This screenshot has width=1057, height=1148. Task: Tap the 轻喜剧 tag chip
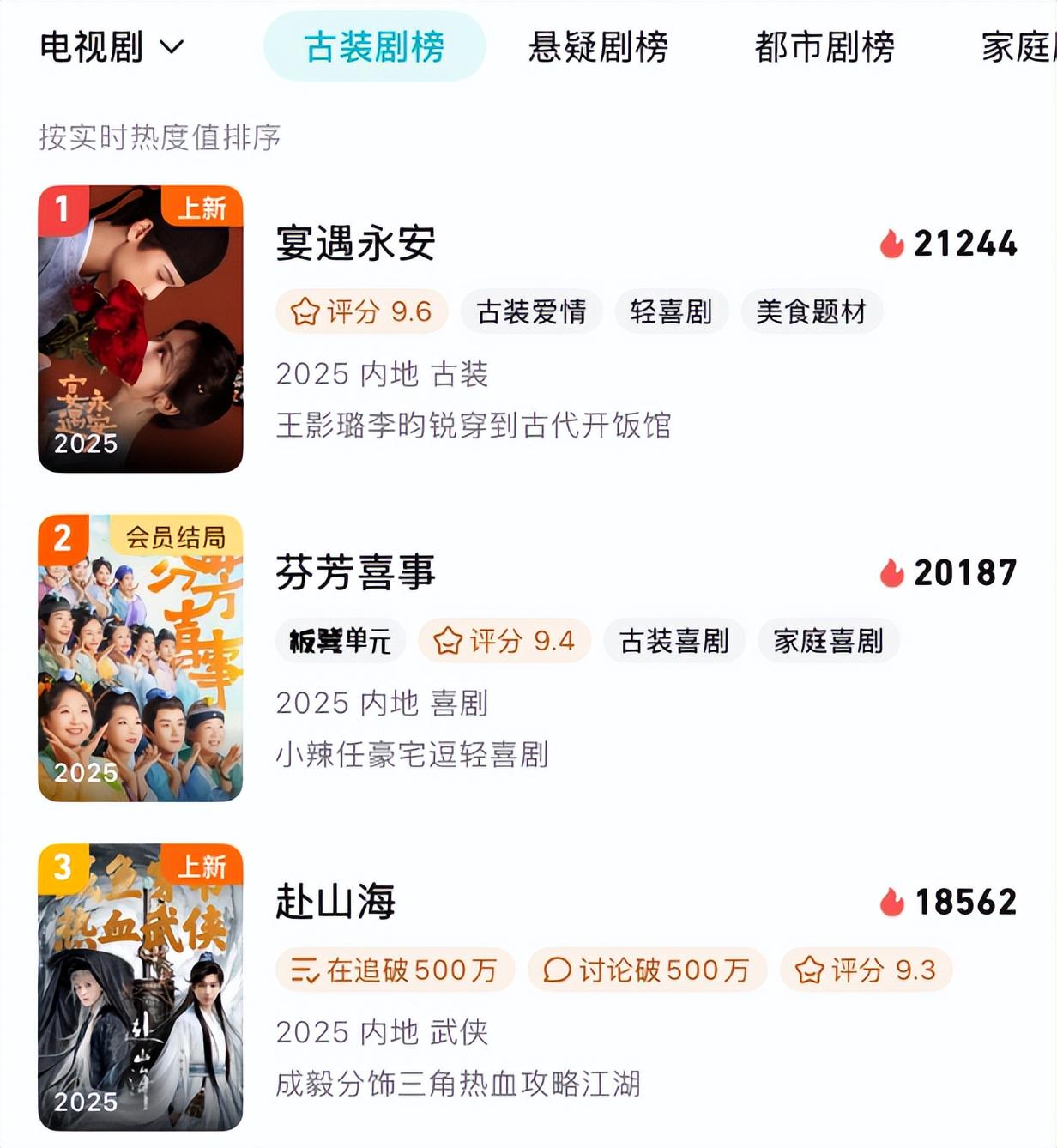671,311
